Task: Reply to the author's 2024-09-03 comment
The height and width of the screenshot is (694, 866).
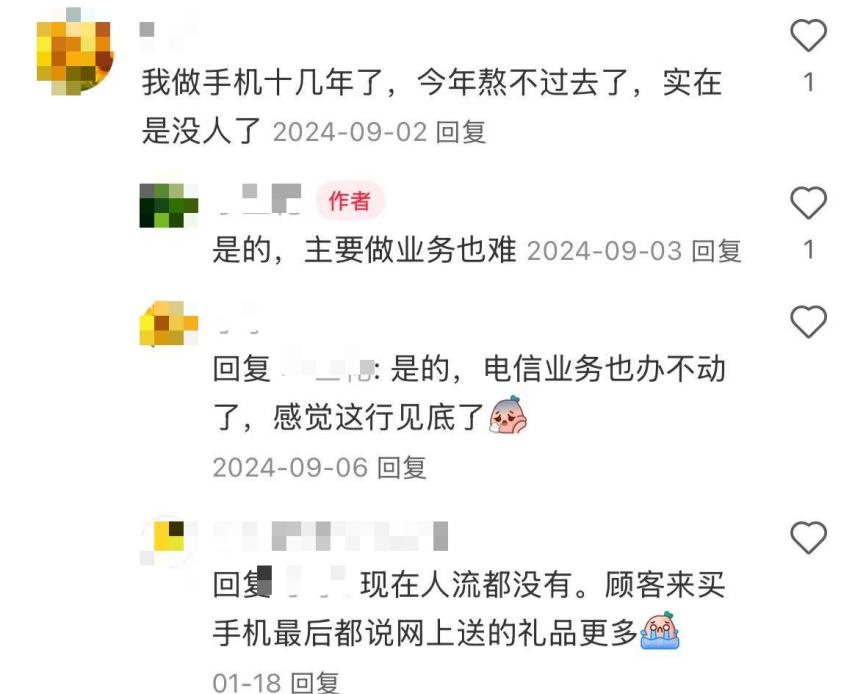Action: pyautogui.click(x=717, y=251)
